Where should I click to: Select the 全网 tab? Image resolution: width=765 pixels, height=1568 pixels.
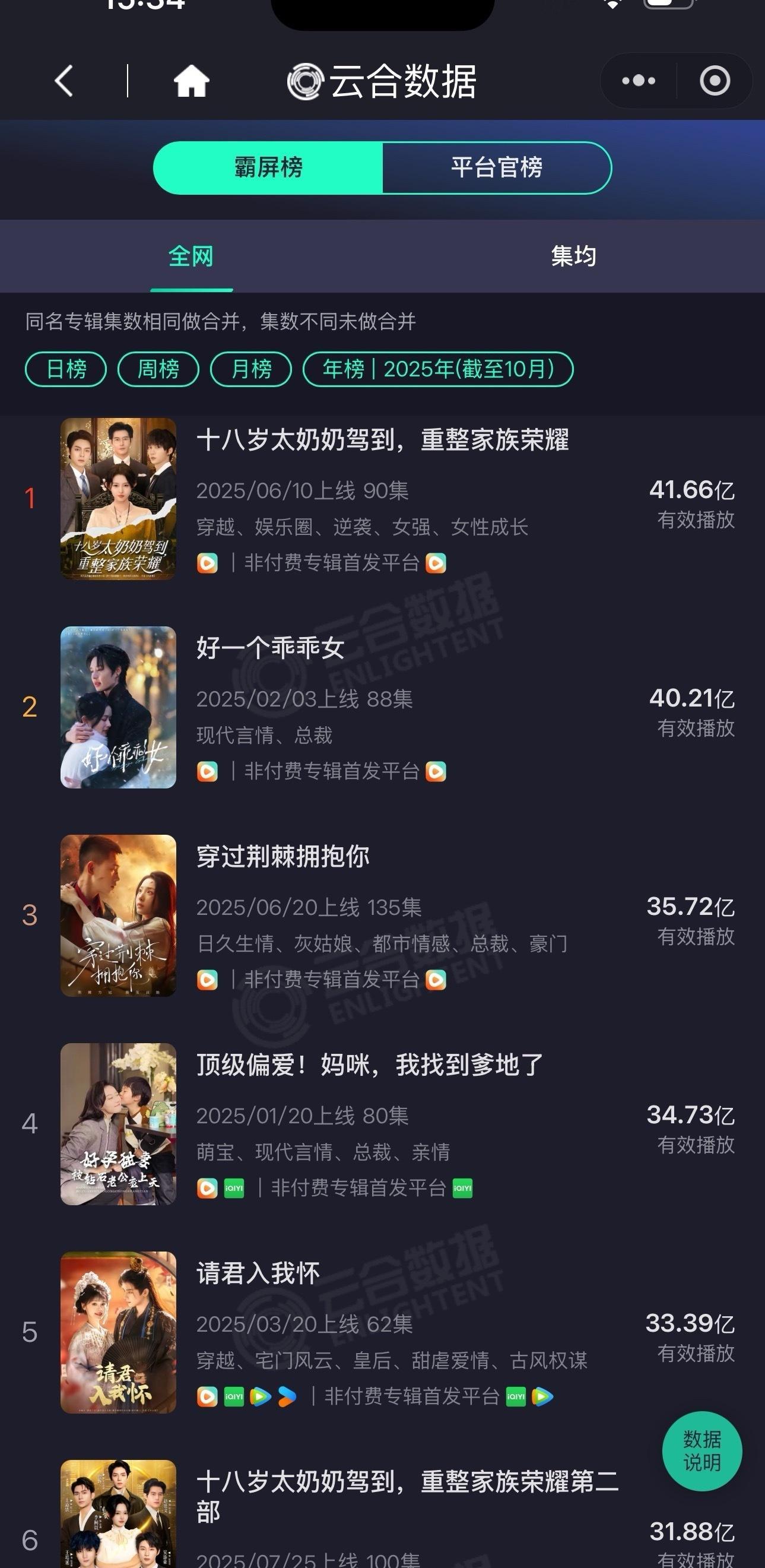pos(191,256)
